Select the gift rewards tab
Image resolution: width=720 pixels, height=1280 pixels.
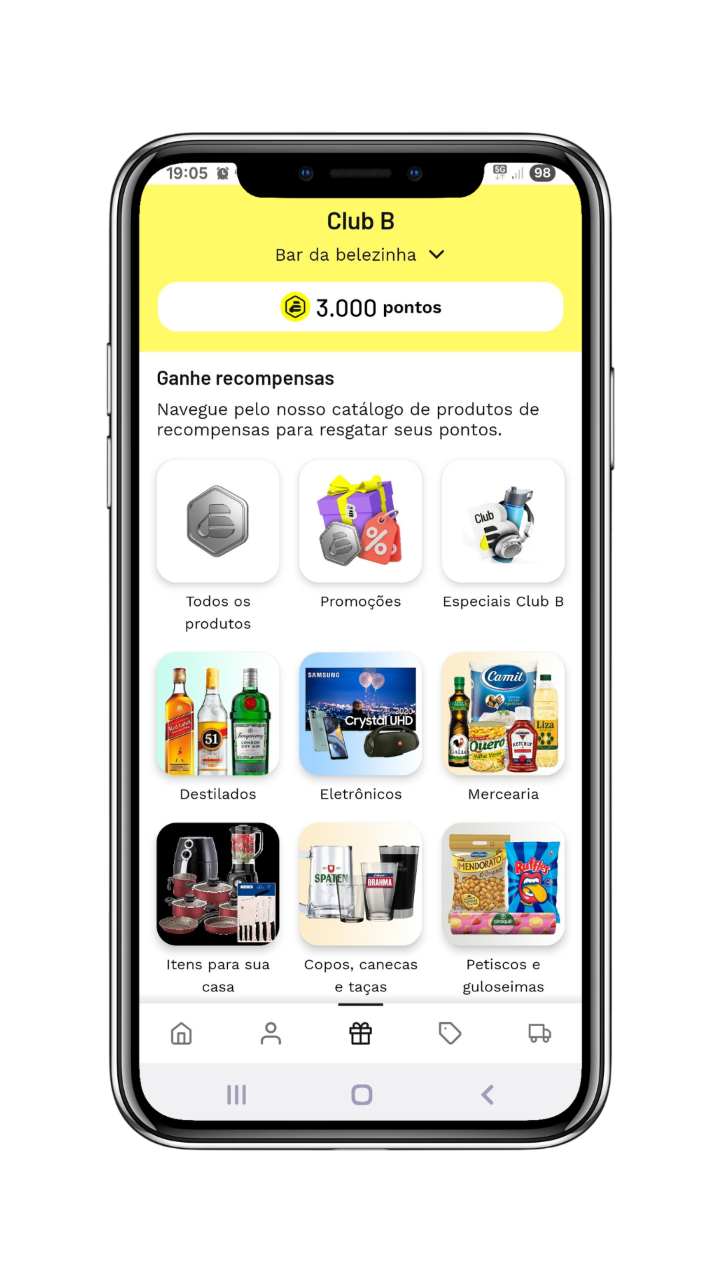[360, 1034]
